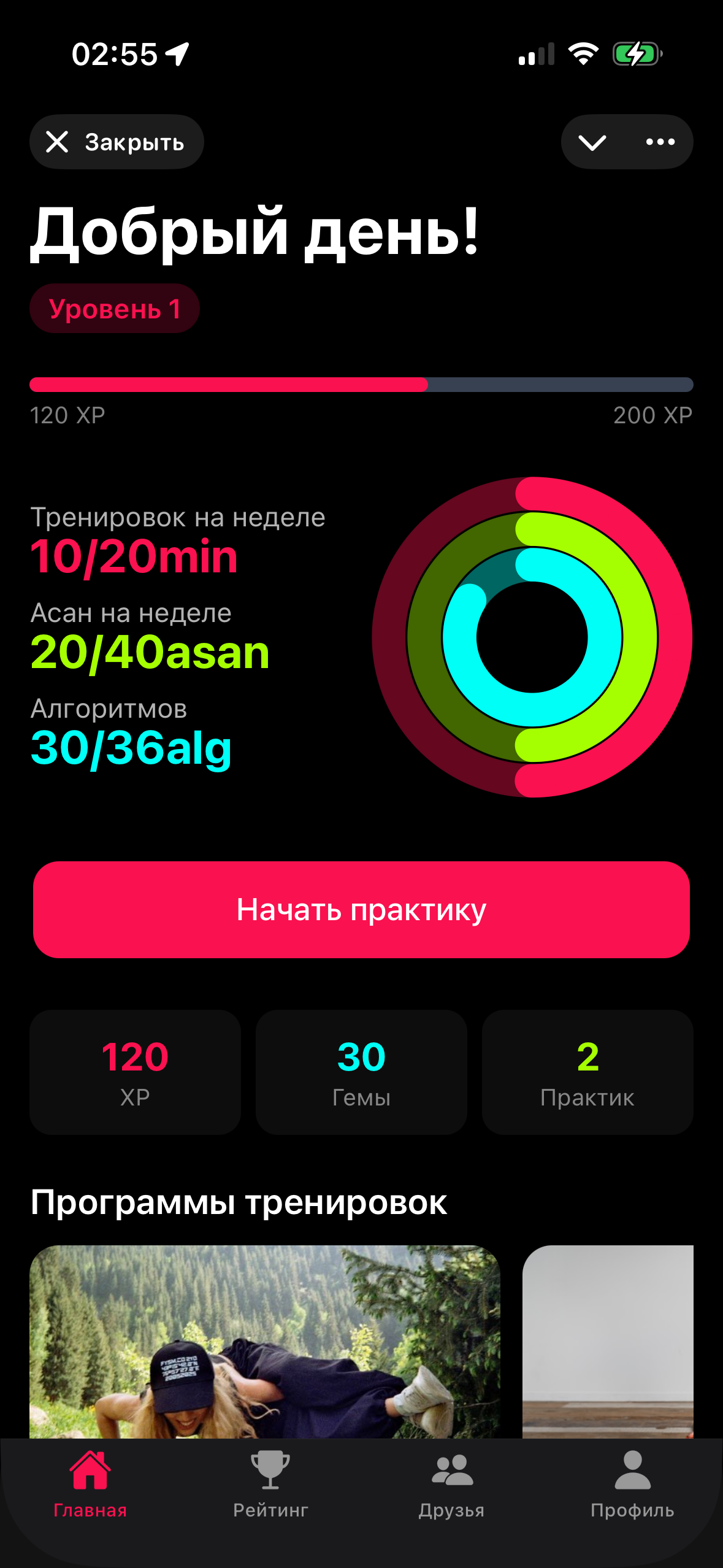Open the Друзья tab
Image resolution: width=723 pixels, height=1568 pixels.
(x=452, y=1483)
